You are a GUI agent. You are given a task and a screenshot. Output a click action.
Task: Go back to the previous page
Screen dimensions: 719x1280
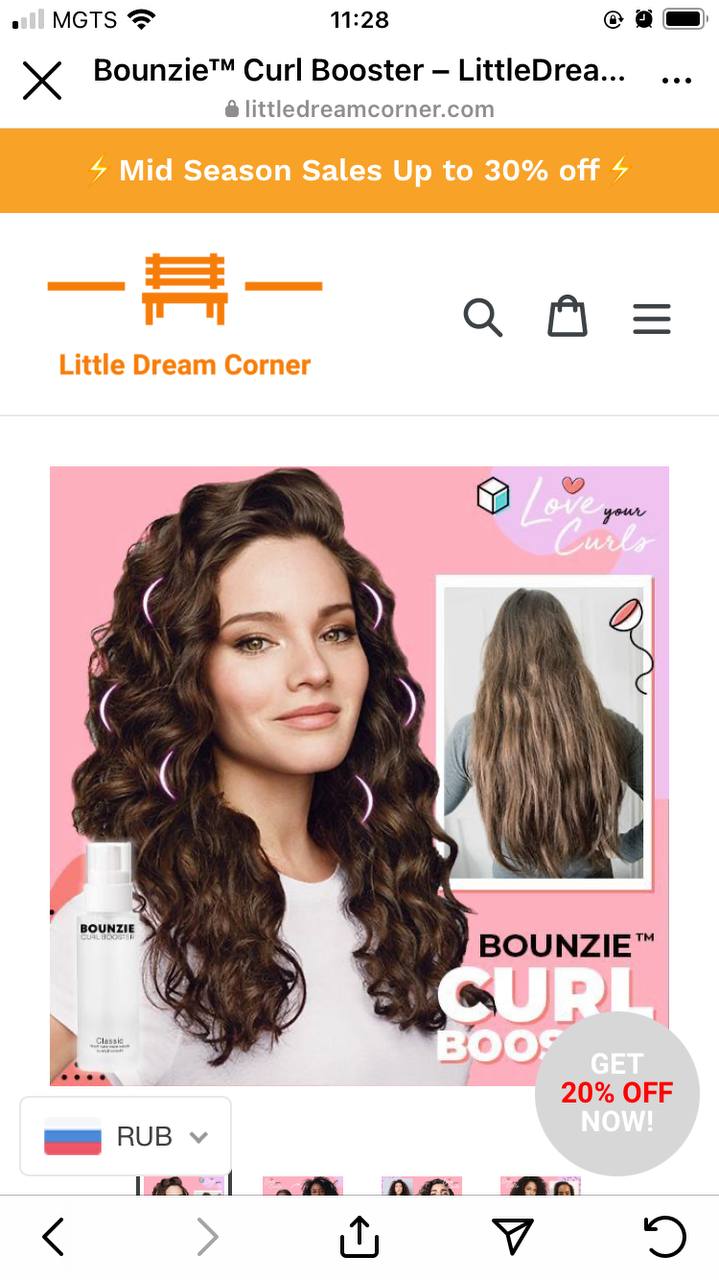coord(53,1238)
